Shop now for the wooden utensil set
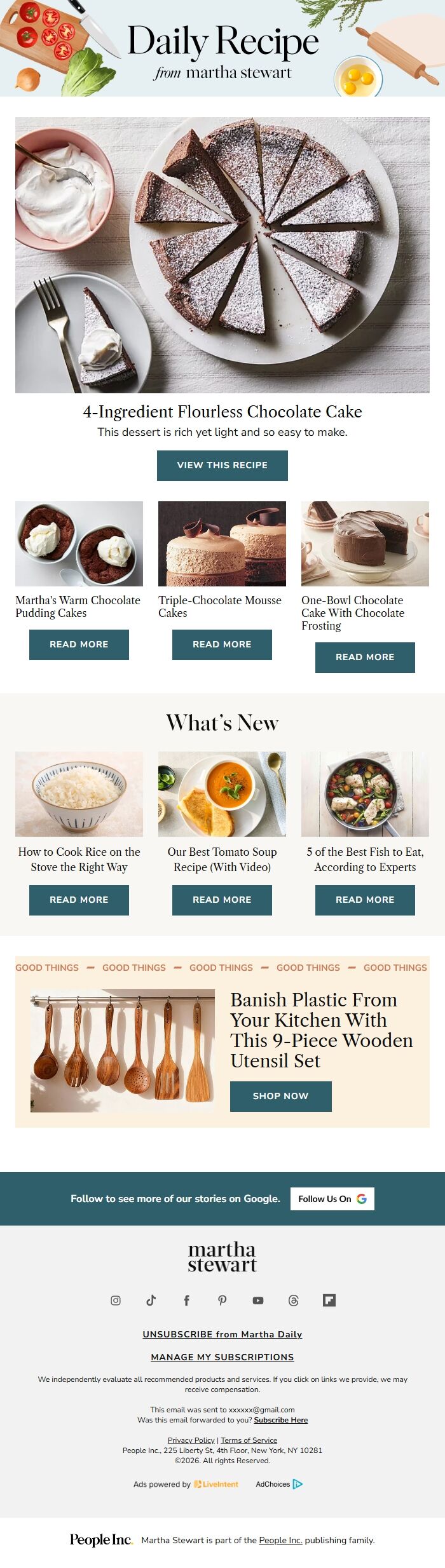This screenshot has width=445, height=1568. (280, 1096)
